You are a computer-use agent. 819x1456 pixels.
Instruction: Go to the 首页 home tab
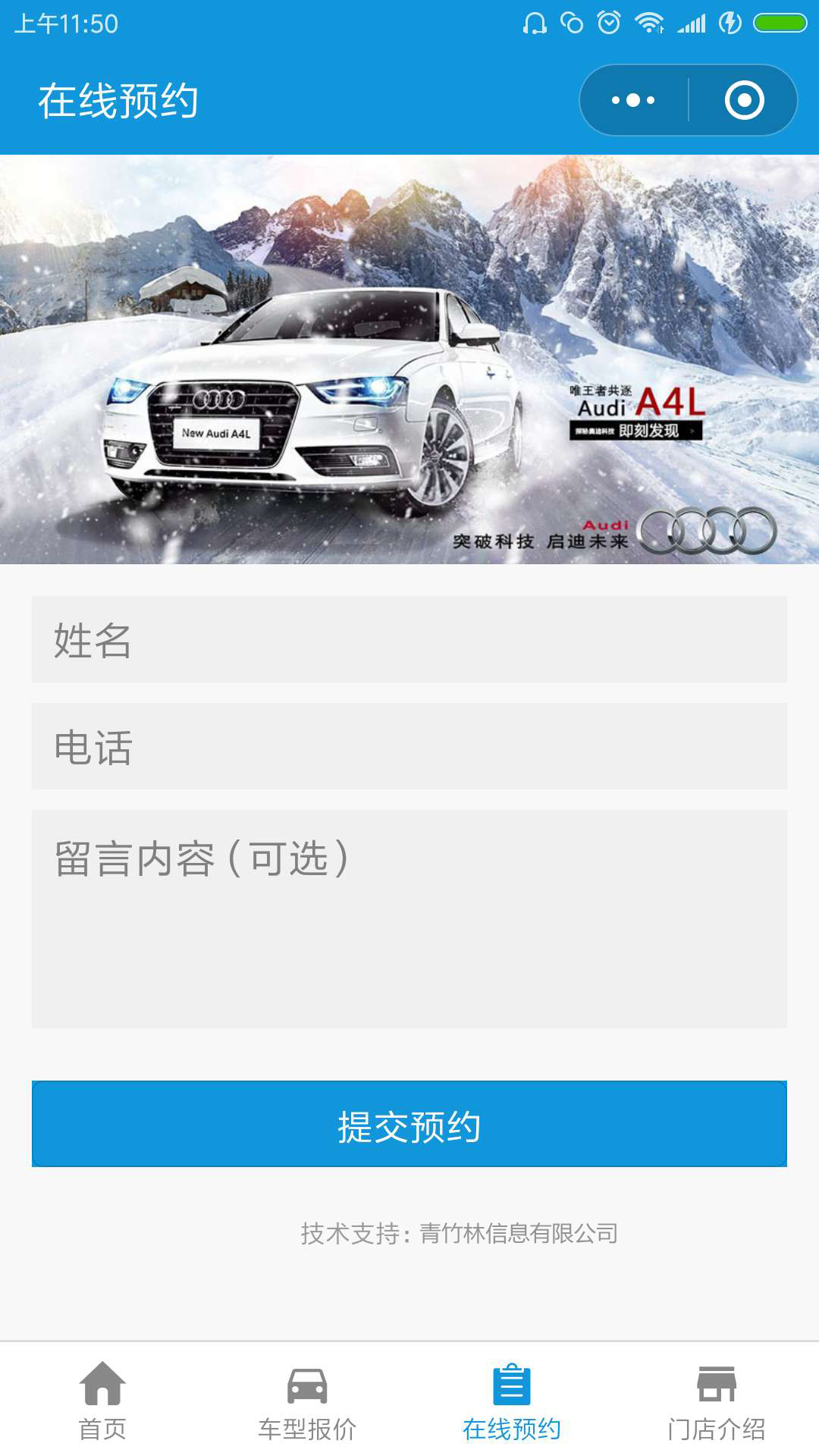tap(102, 1400)
